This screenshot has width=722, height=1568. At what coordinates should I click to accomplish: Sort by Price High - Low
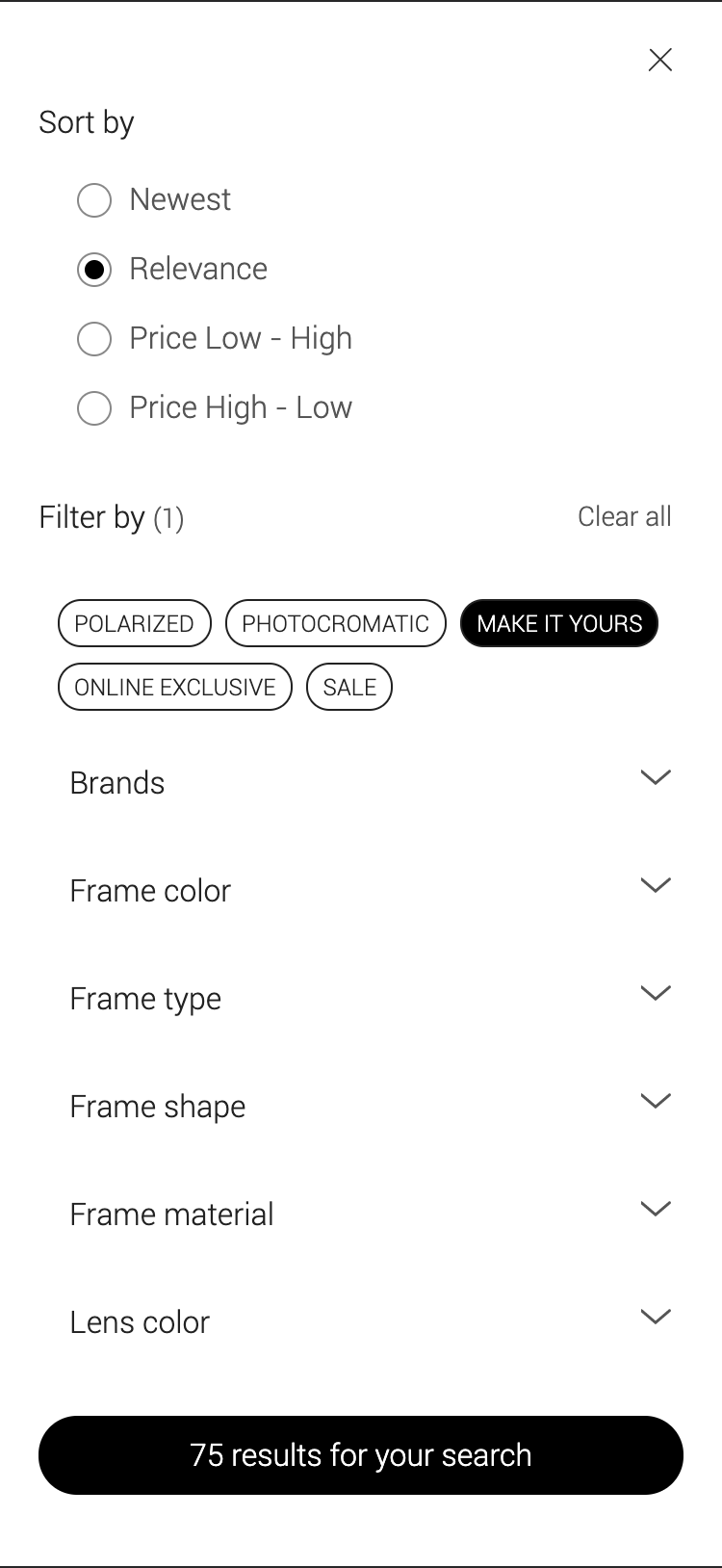94,408
